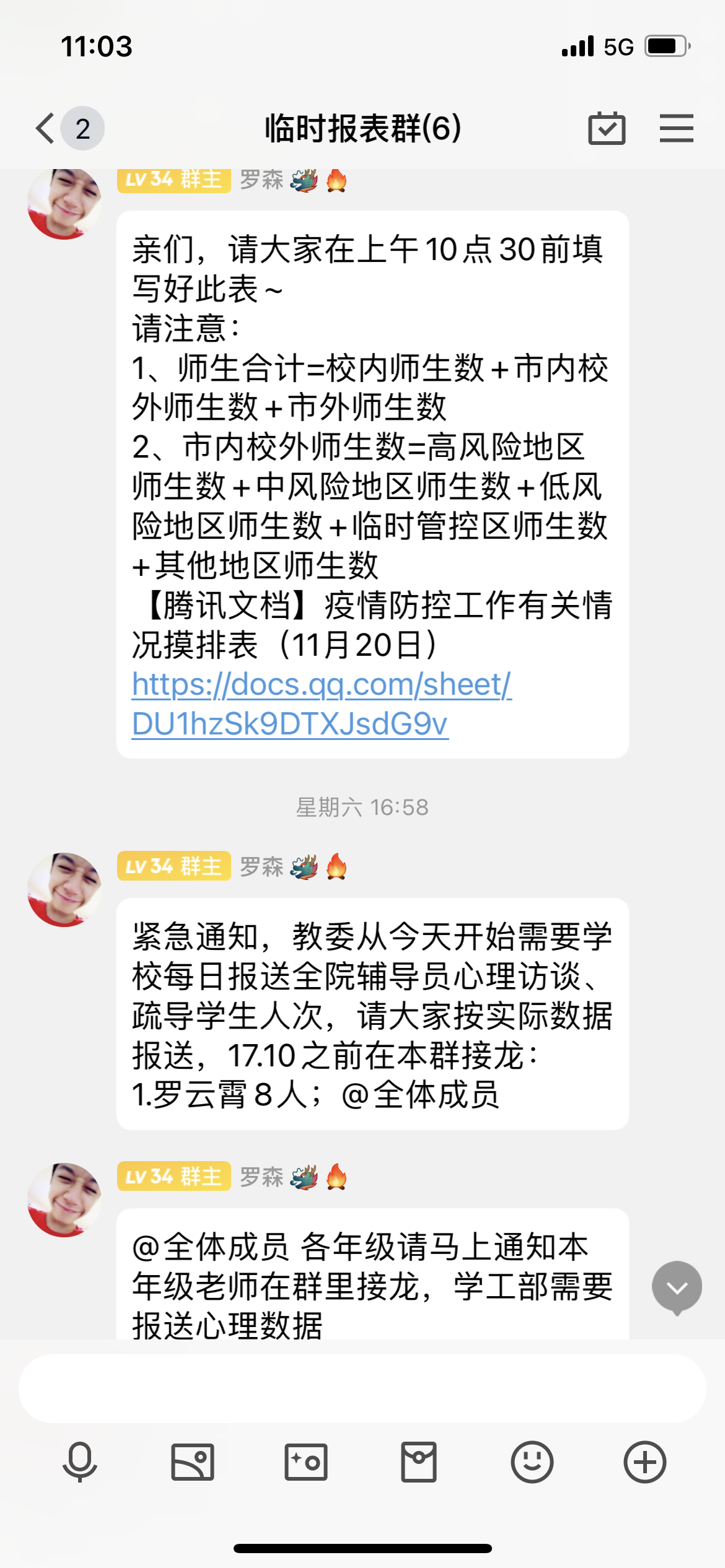Open the emoji sticker panel

click(532, 1462)
